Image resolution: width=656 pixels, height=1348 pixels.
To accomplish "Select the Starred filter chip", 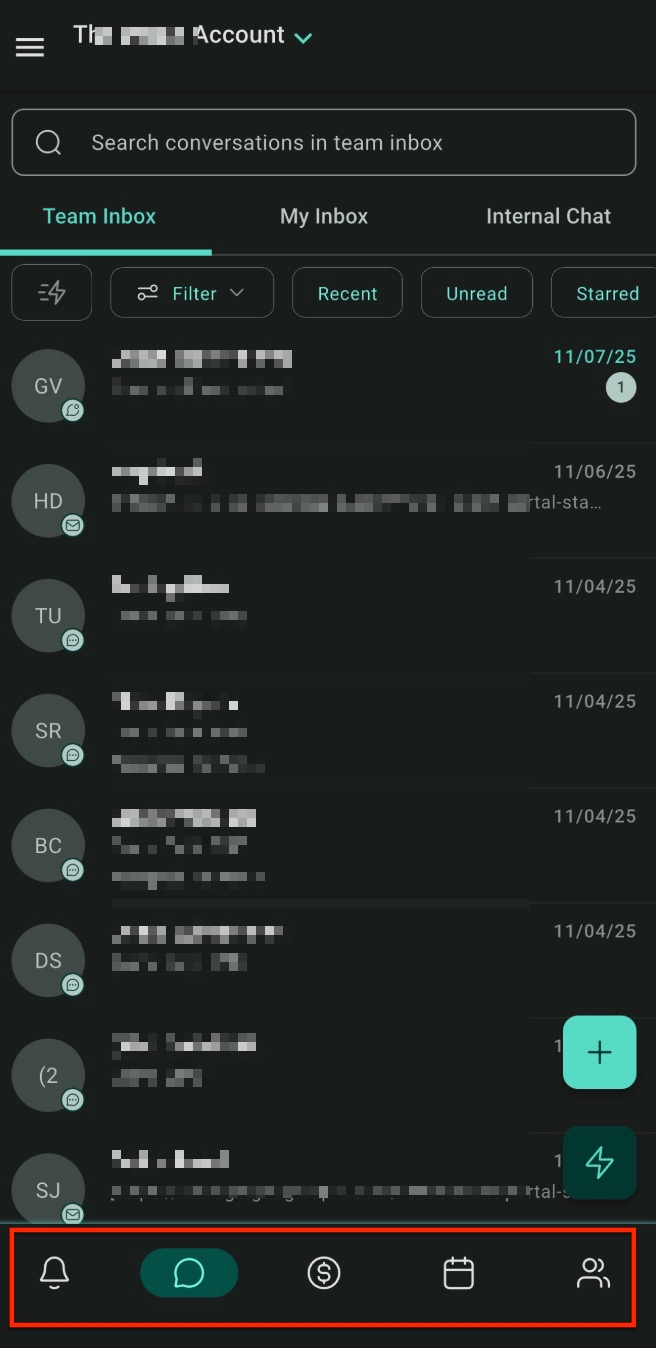I will click(606, 293).
